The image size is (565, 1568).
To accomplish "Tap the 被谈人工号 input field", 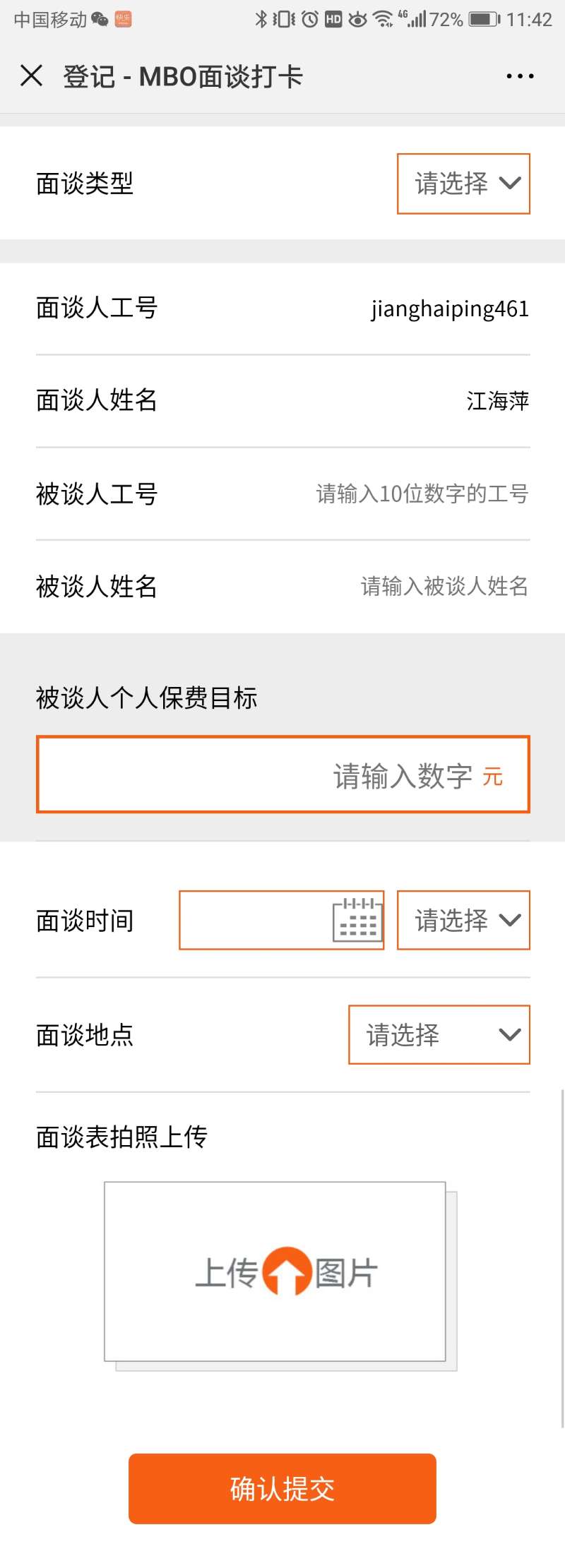I will click(422, 493).
